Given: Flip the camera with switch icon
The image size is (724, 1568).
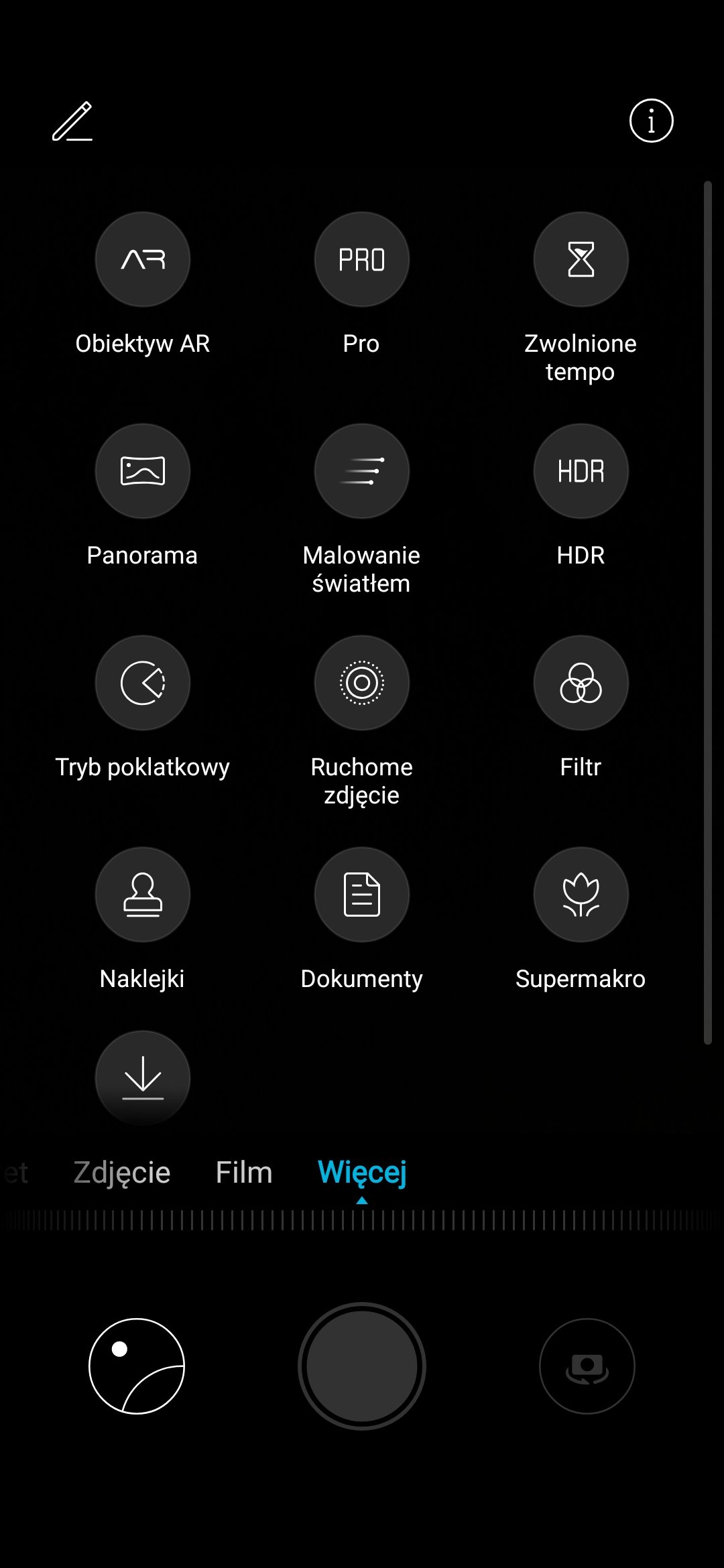Looking at the screenshot, I should pyautogui.click(x=587, y=1366).
